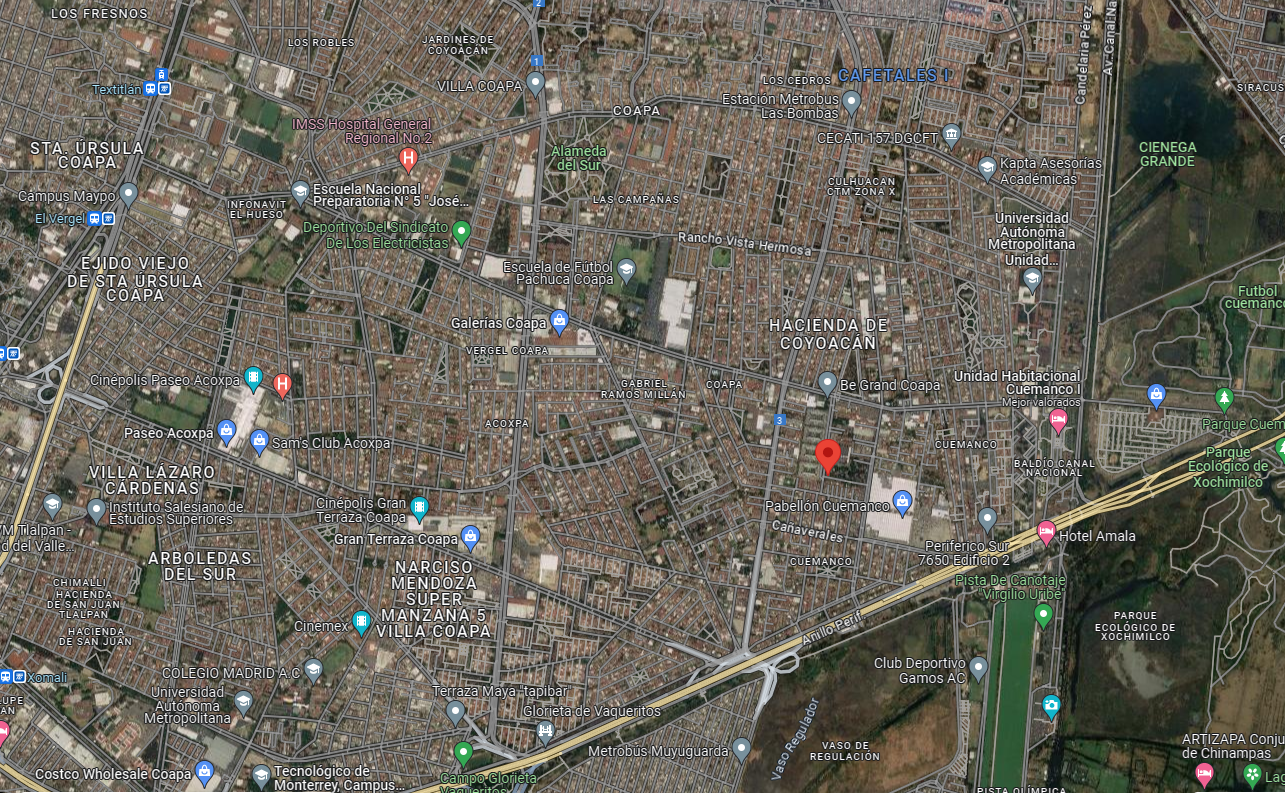Tap the Campus Maypo pin
The image size is (1285, 793).
tap(128, 193)
